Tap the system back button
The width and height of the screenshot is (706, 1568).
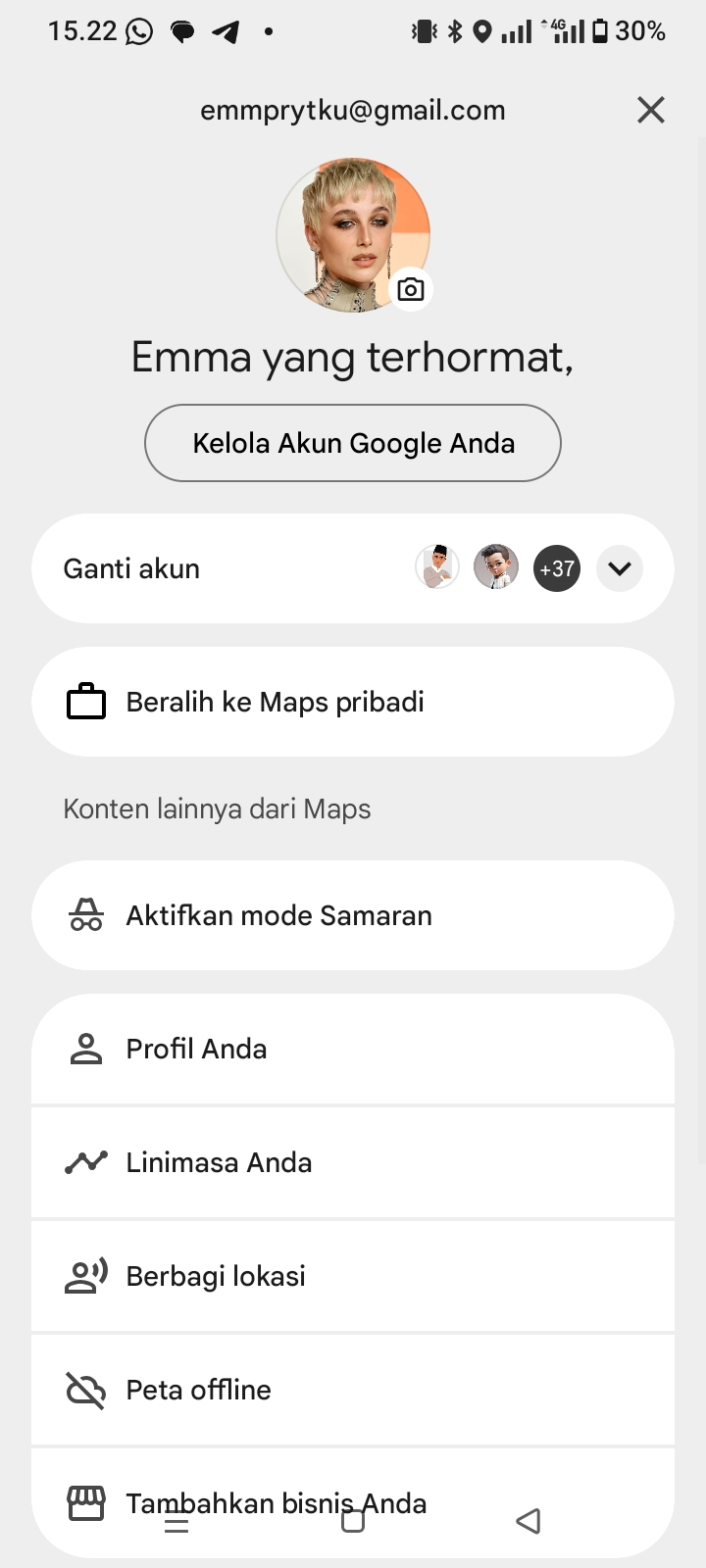click(529, 1521)
